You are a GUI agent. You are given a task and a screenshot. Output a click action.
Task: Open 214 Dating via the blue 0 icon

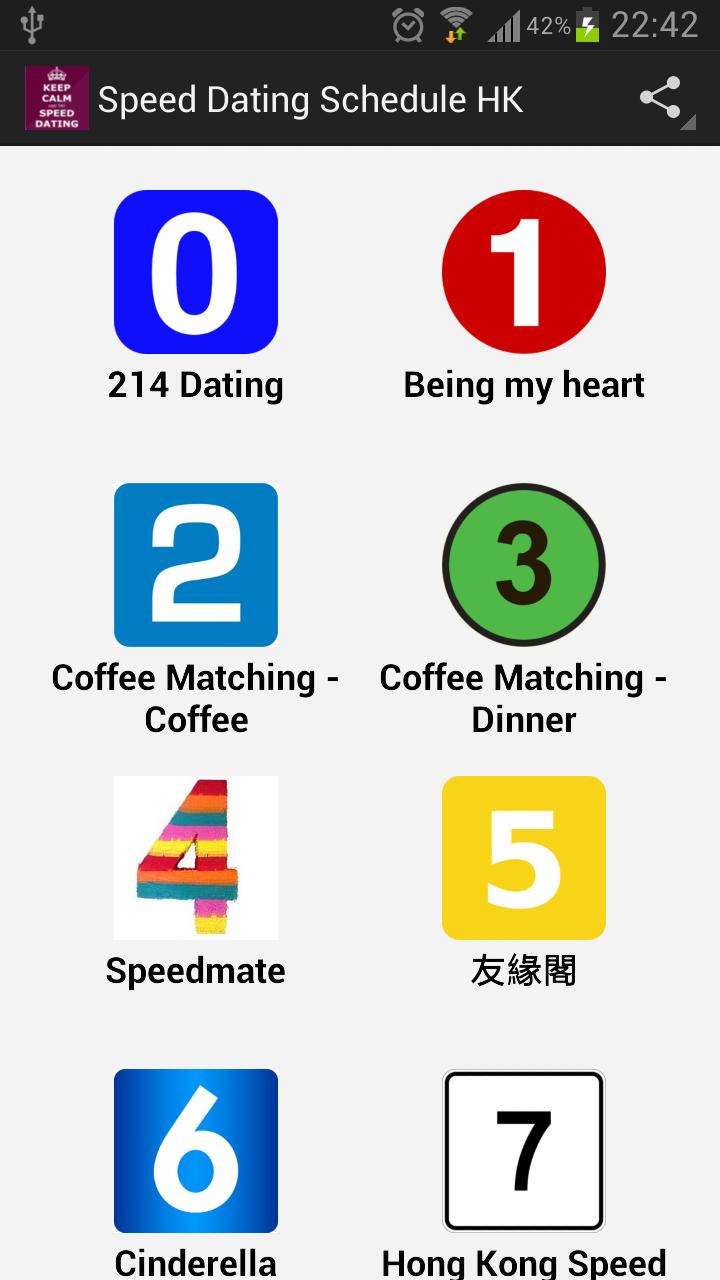(x=196, y=271)
